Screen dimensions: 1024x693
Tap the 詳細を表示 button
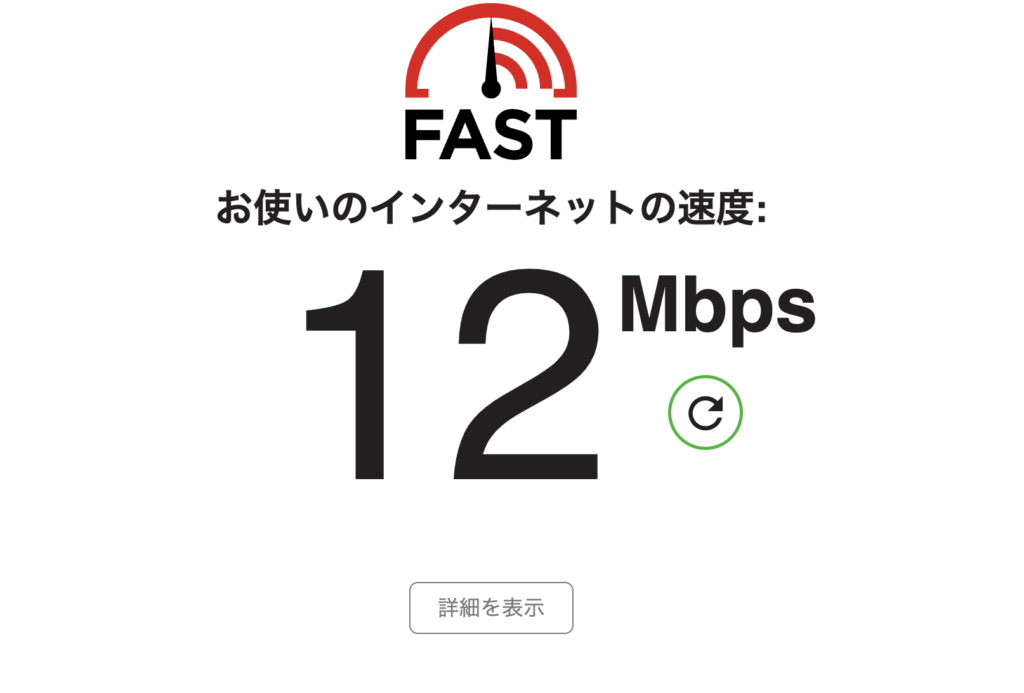coord(491,607)
